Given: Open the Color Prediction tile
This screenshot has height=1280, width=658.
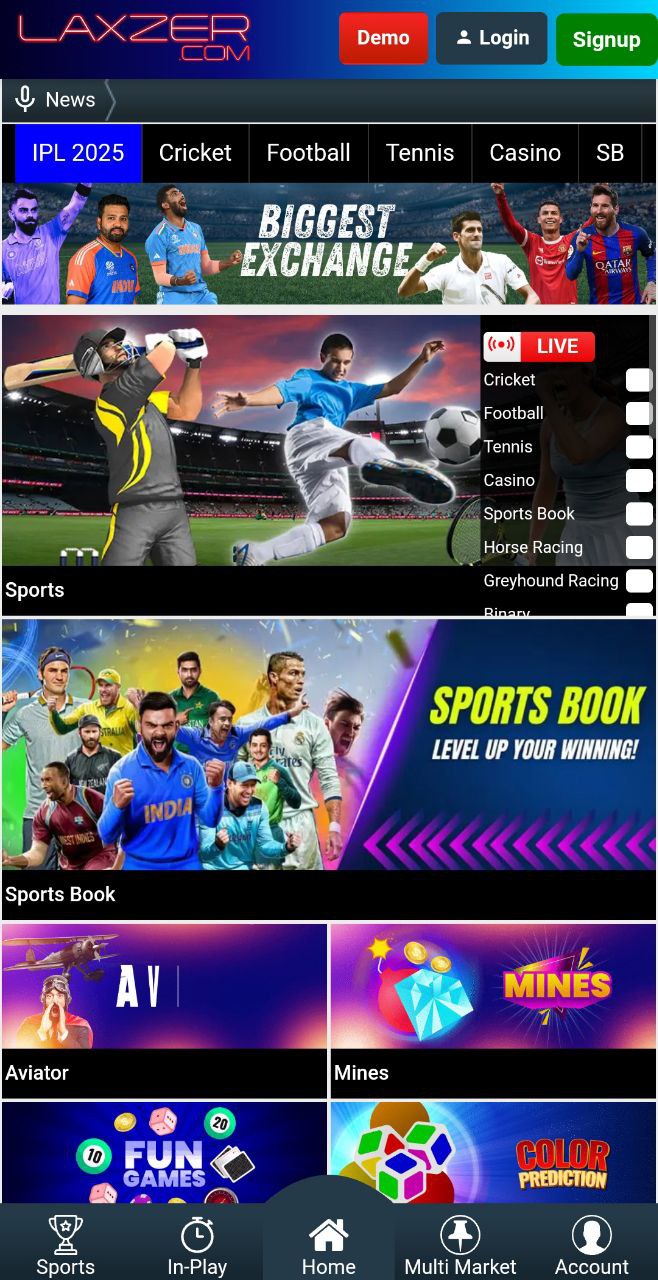Looking at the screenshot, I should 493,1155.
